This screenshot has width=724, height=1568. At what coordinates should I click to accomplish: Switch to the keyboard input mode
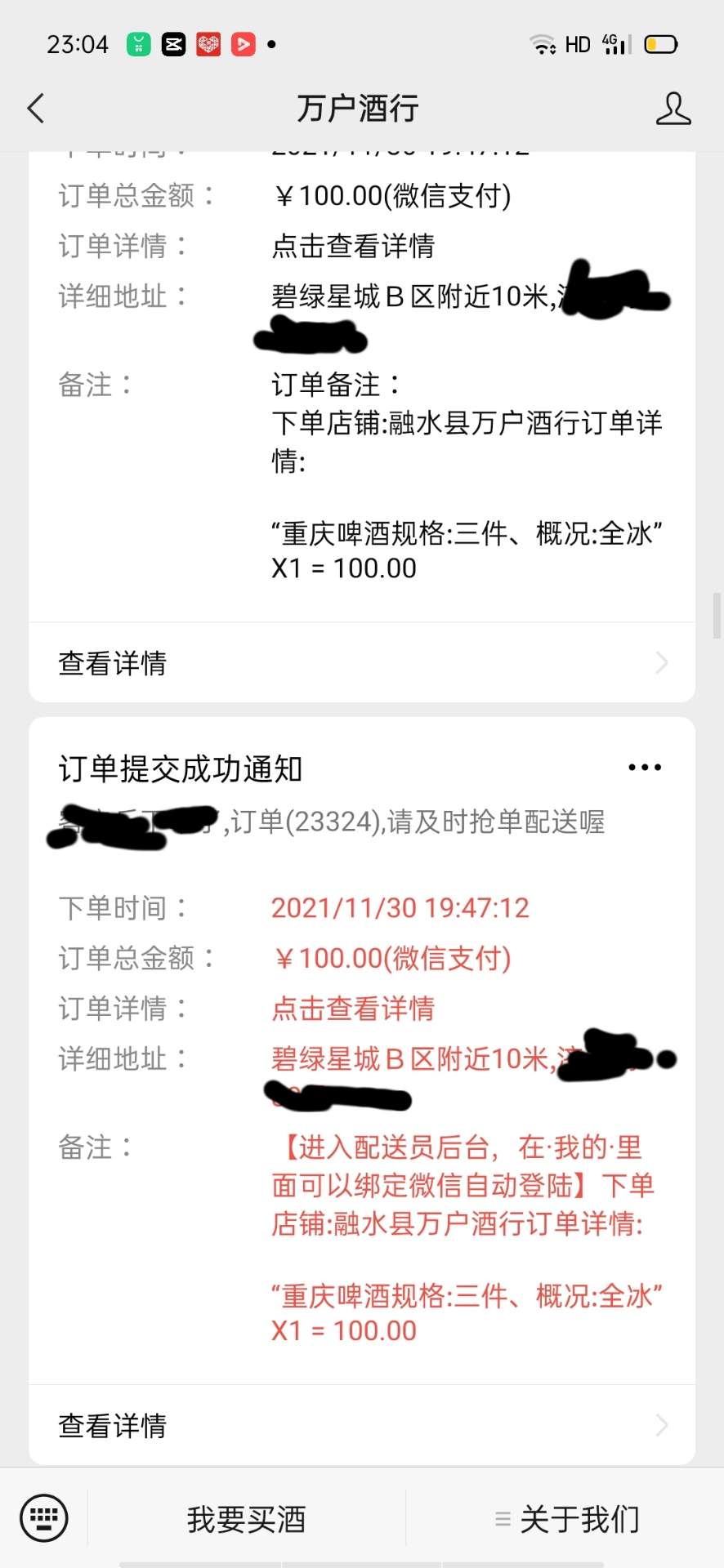[43, 1518]
